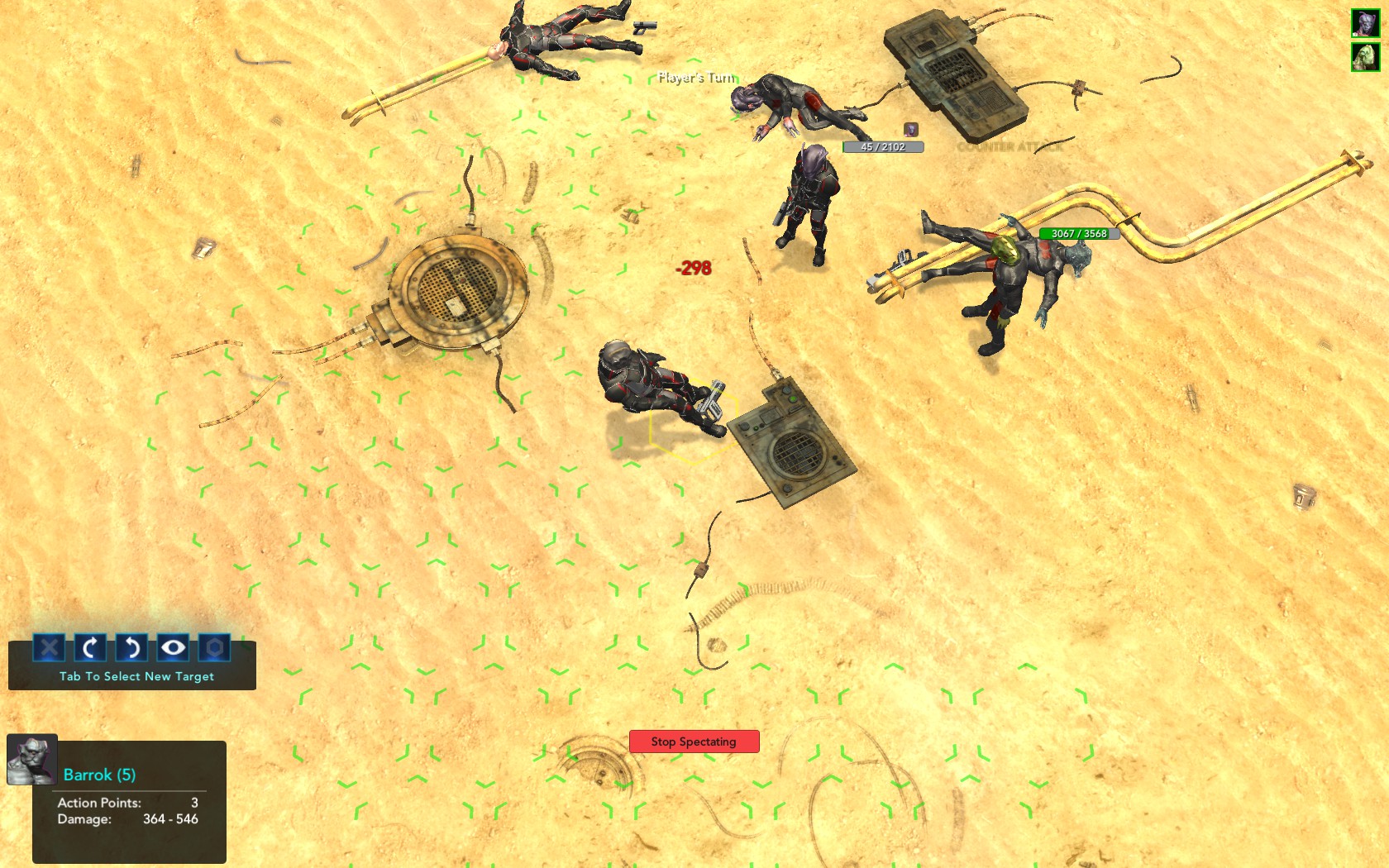Screen dimensions: 1389x868
Task: Open Barrok's character portrait
Action: (x=31, y=759)
